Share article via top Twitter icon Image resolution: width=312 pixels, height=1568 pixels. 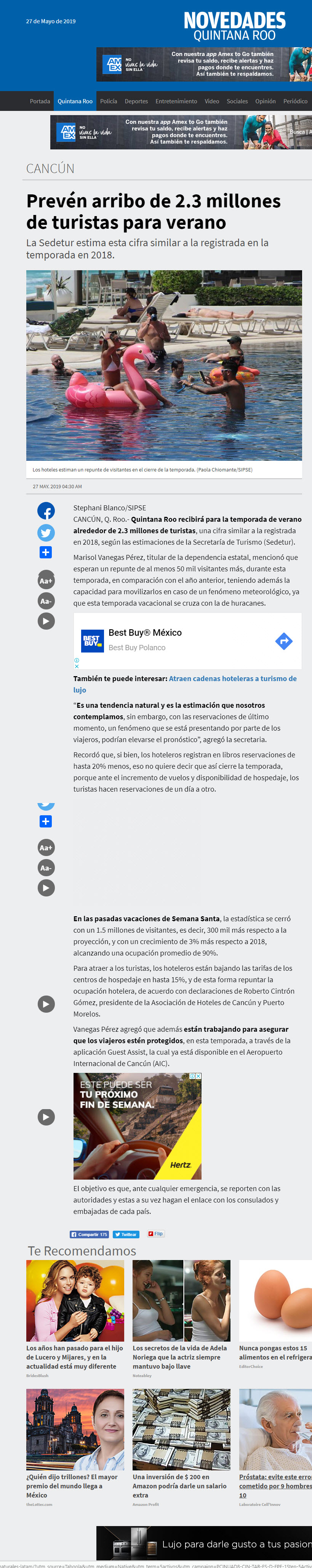[46, 532]
